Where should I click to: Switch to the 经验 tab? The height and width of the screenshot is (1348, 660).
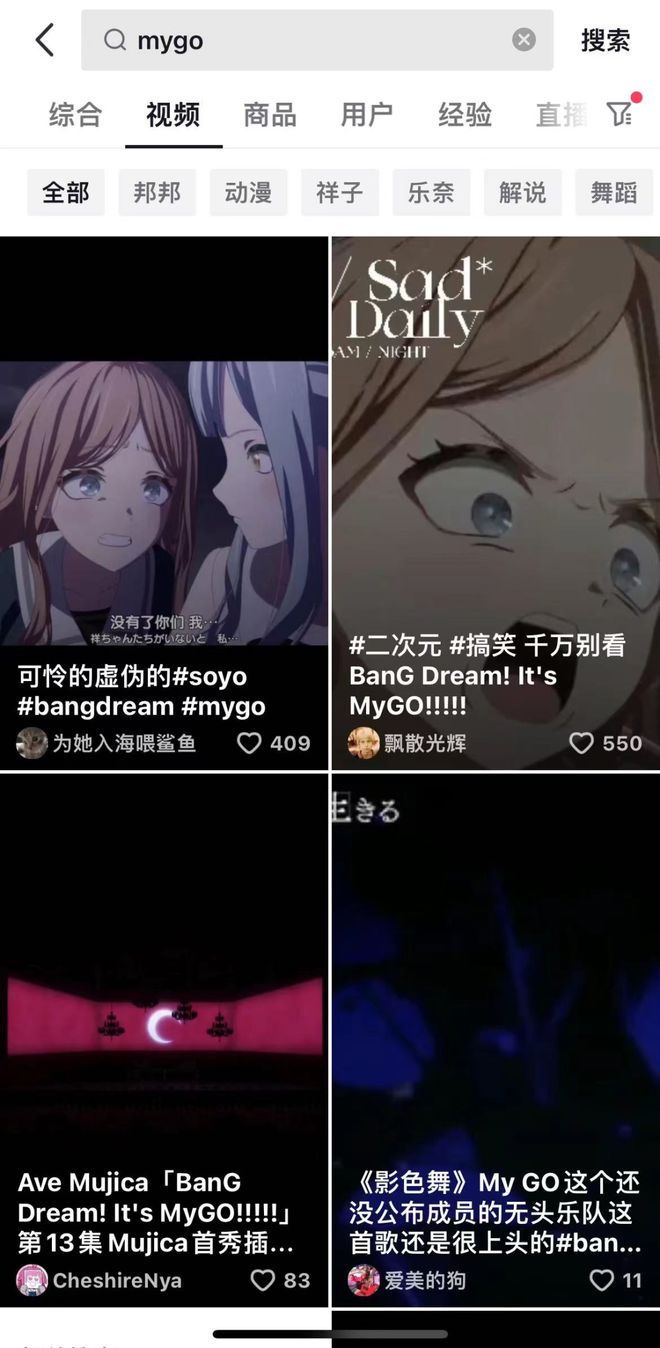coord(465,115)
